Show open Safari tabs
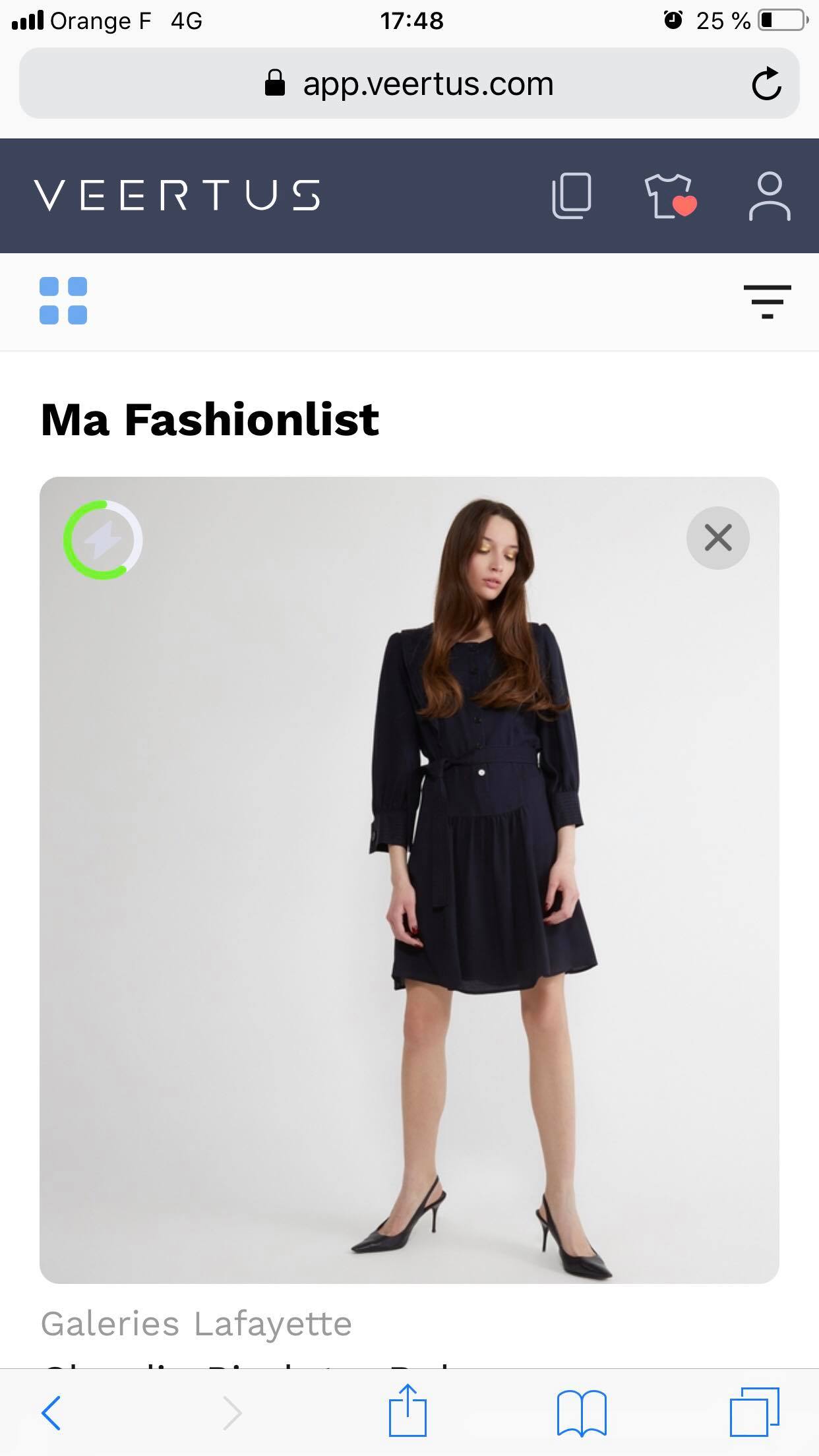This screenshot has height=1456, width=819. tap(754, 1412)
